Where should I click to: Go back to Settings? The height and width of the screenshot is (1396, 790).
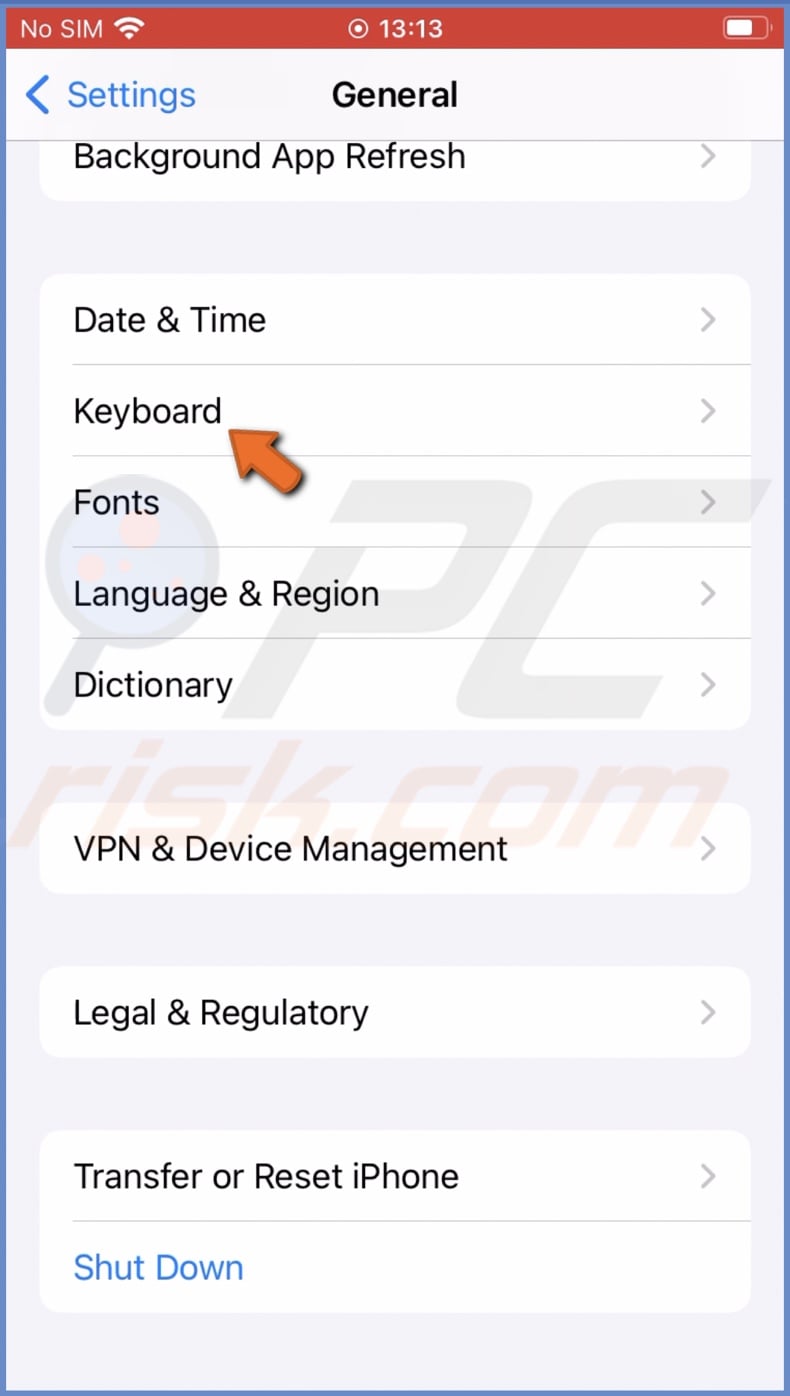point(110,95)
